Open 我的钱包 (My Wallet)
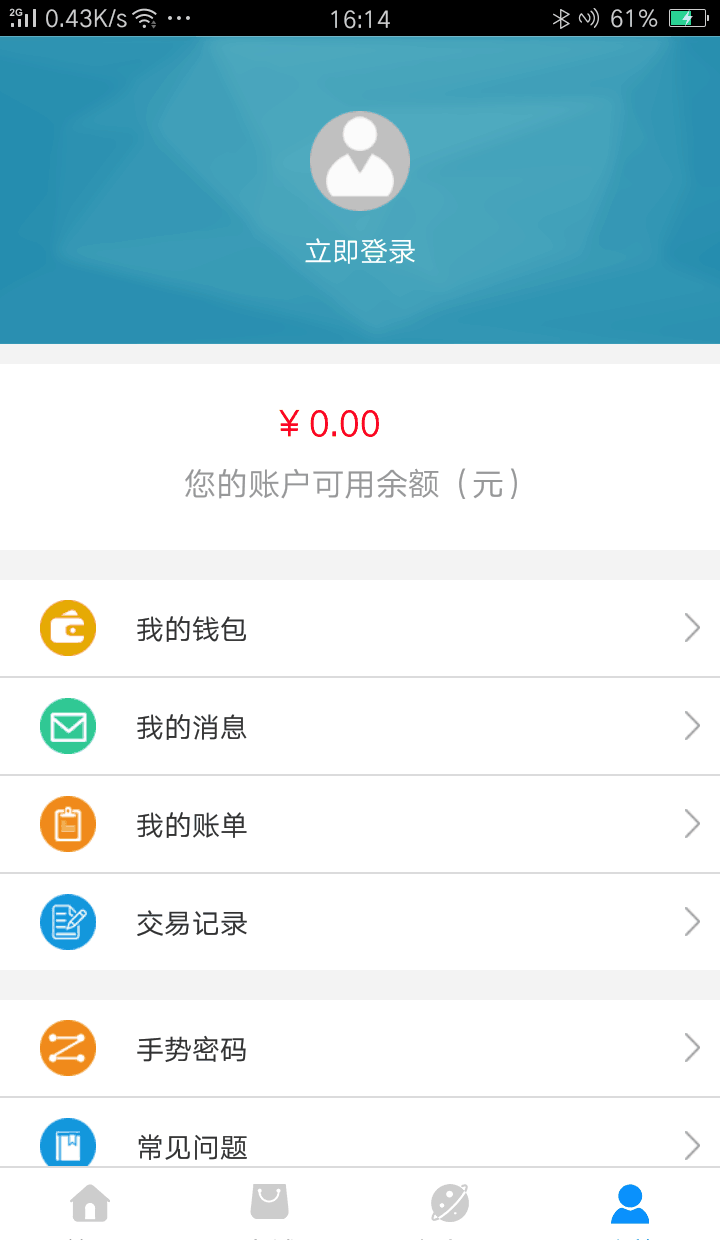The image size is (720, 1240). click(360, 629)
